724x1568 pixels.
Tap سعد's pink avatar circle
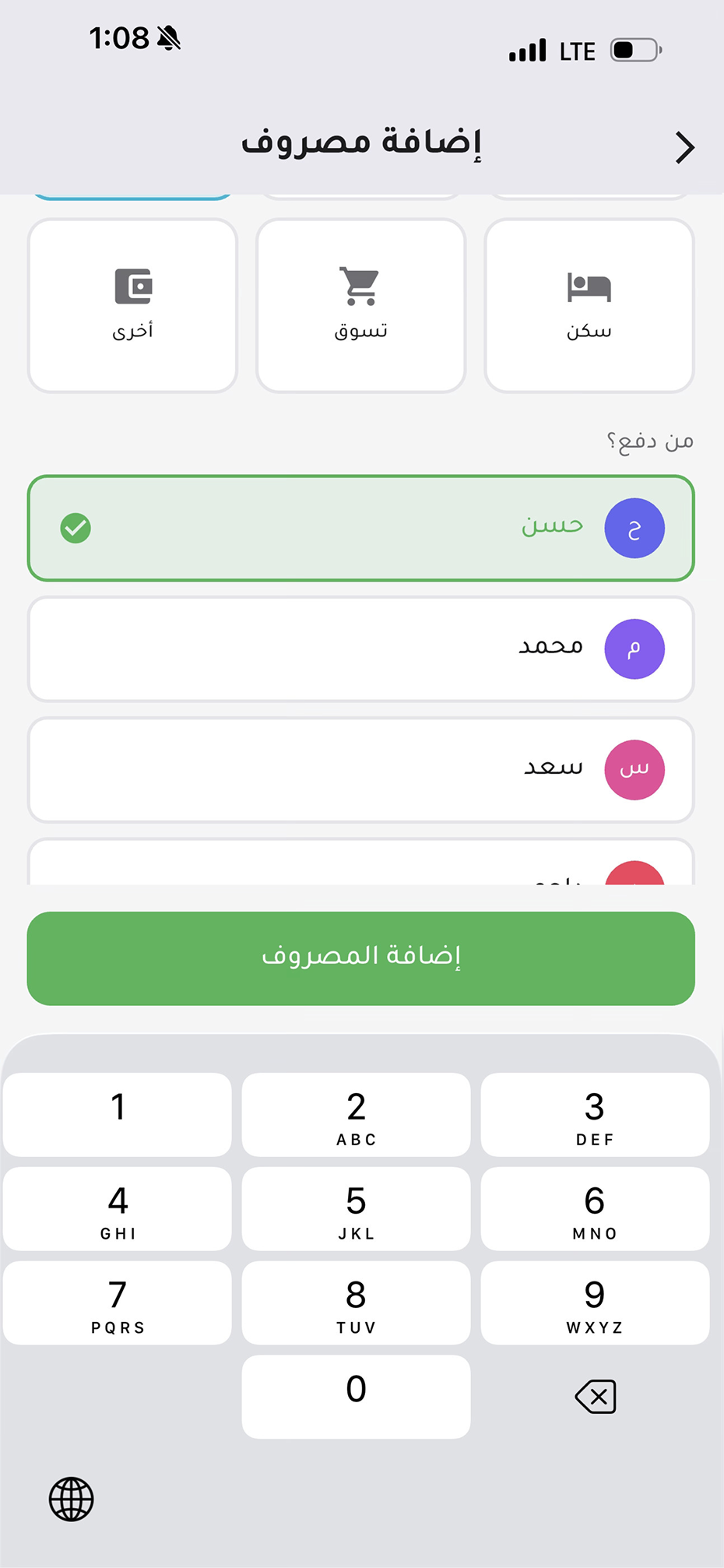click(x=634, y=769)
